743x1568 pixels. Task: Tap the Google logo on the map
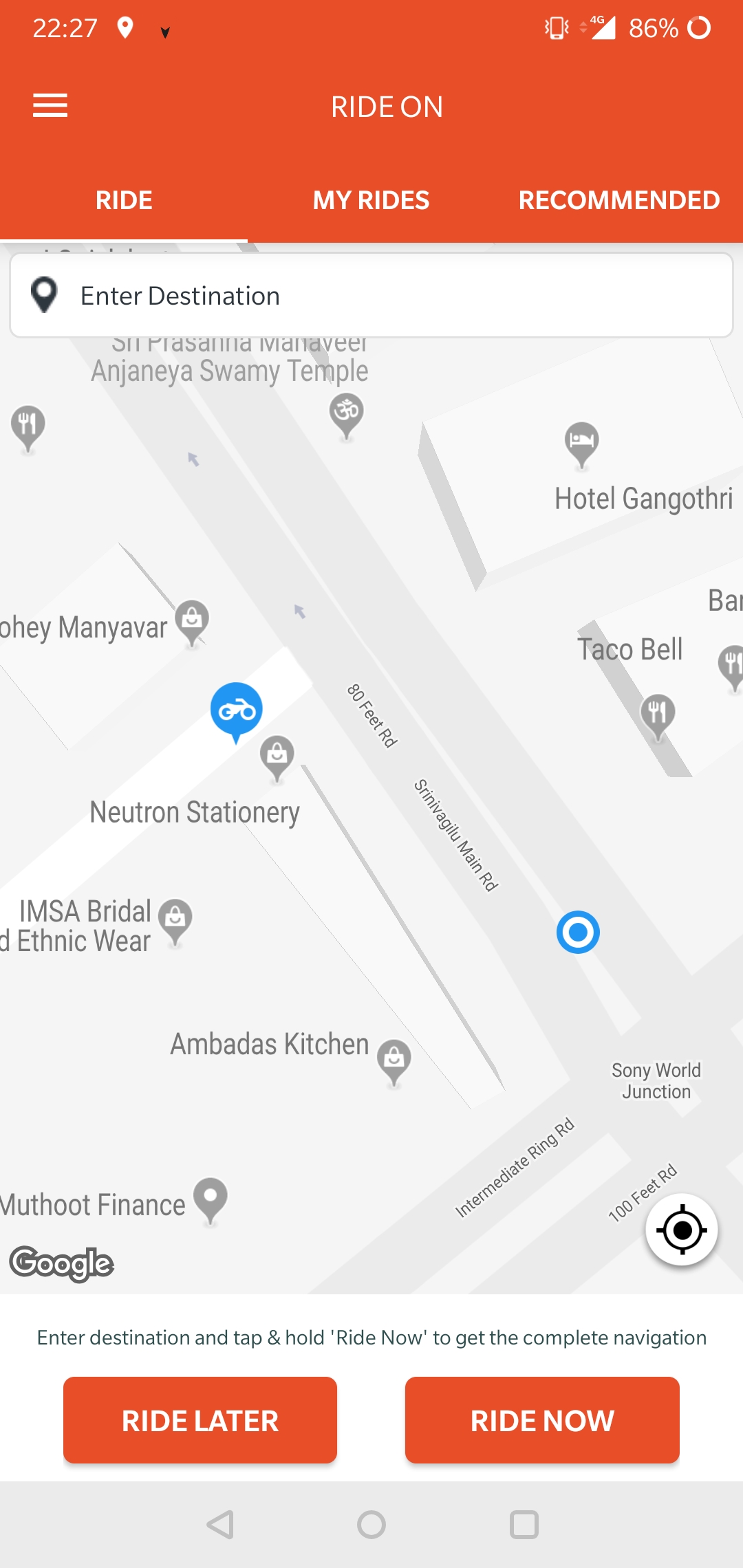[x=63, y=1264]
